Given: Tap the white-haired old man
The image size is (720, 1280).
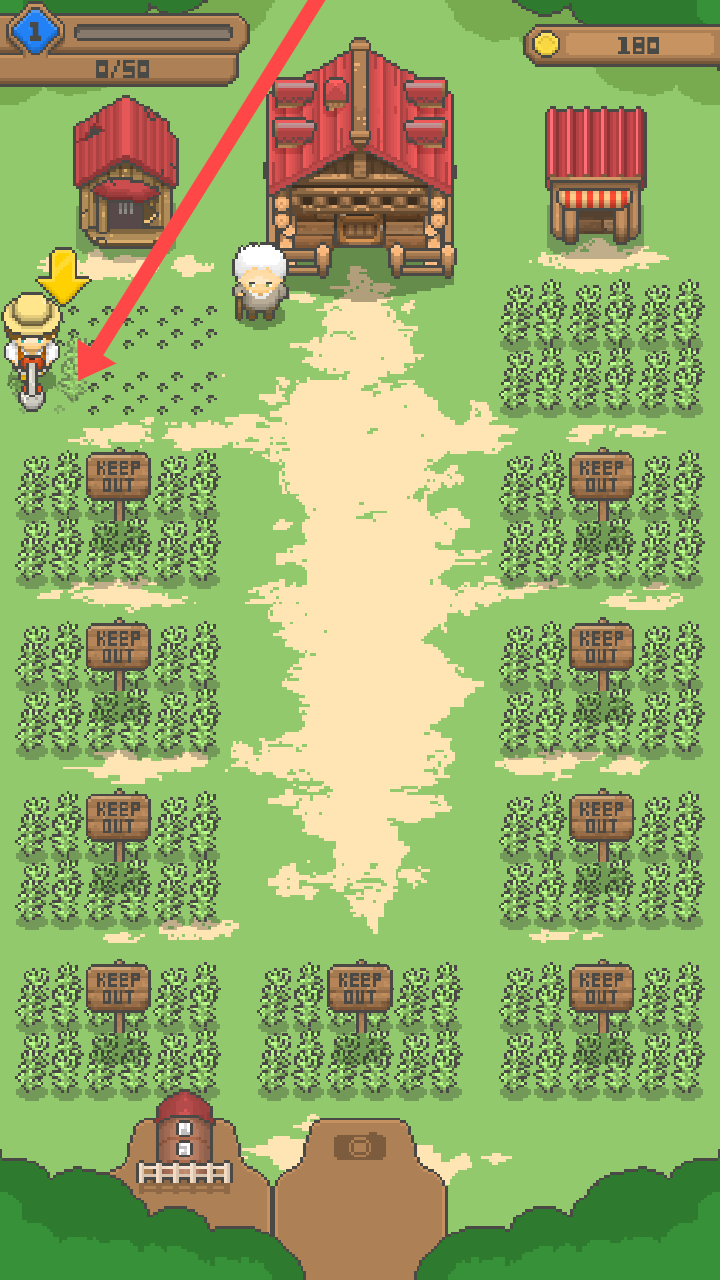Looking at the screenshot, I should click(260, 282).
